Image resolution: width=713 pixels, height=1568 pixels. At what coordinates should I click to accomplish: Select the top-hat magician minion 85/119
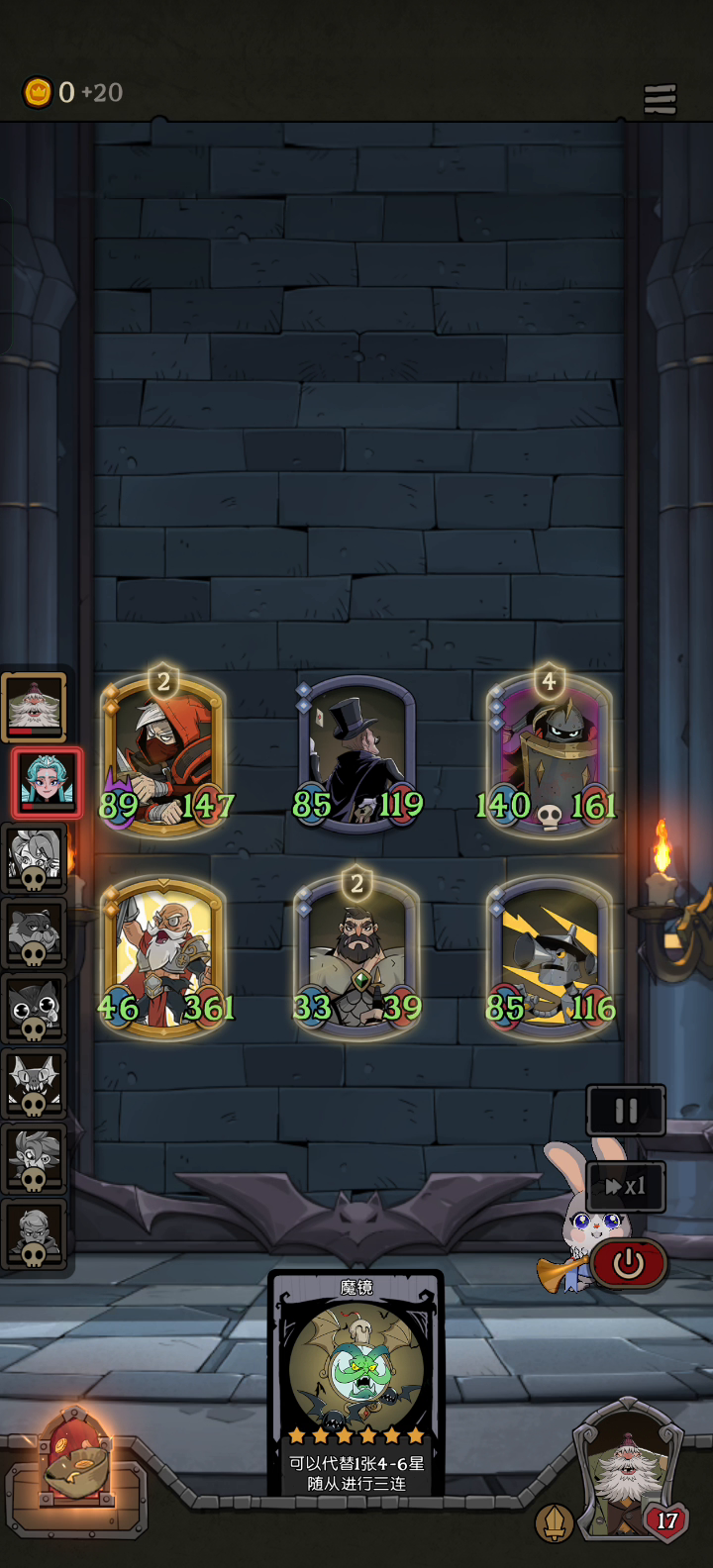tap(357, 754)
